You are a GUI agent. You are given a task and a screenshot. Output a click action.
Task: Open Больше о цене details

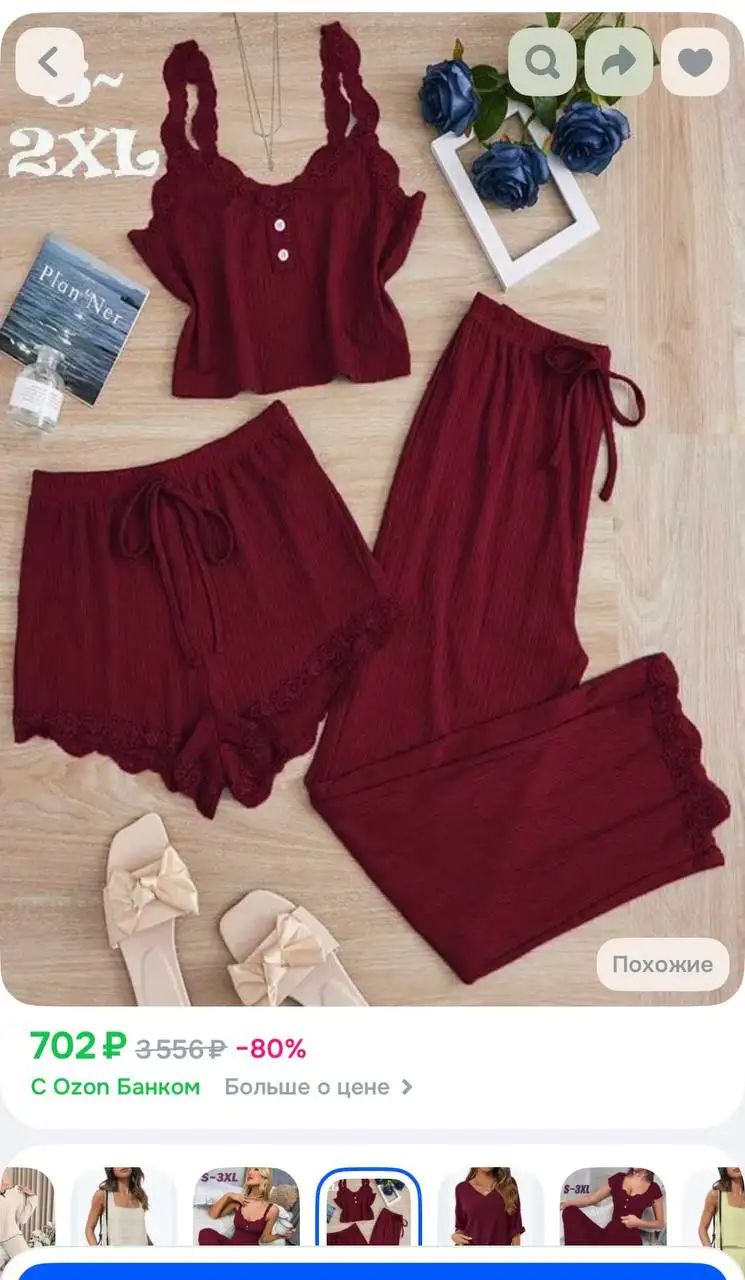pos(318,1087)
